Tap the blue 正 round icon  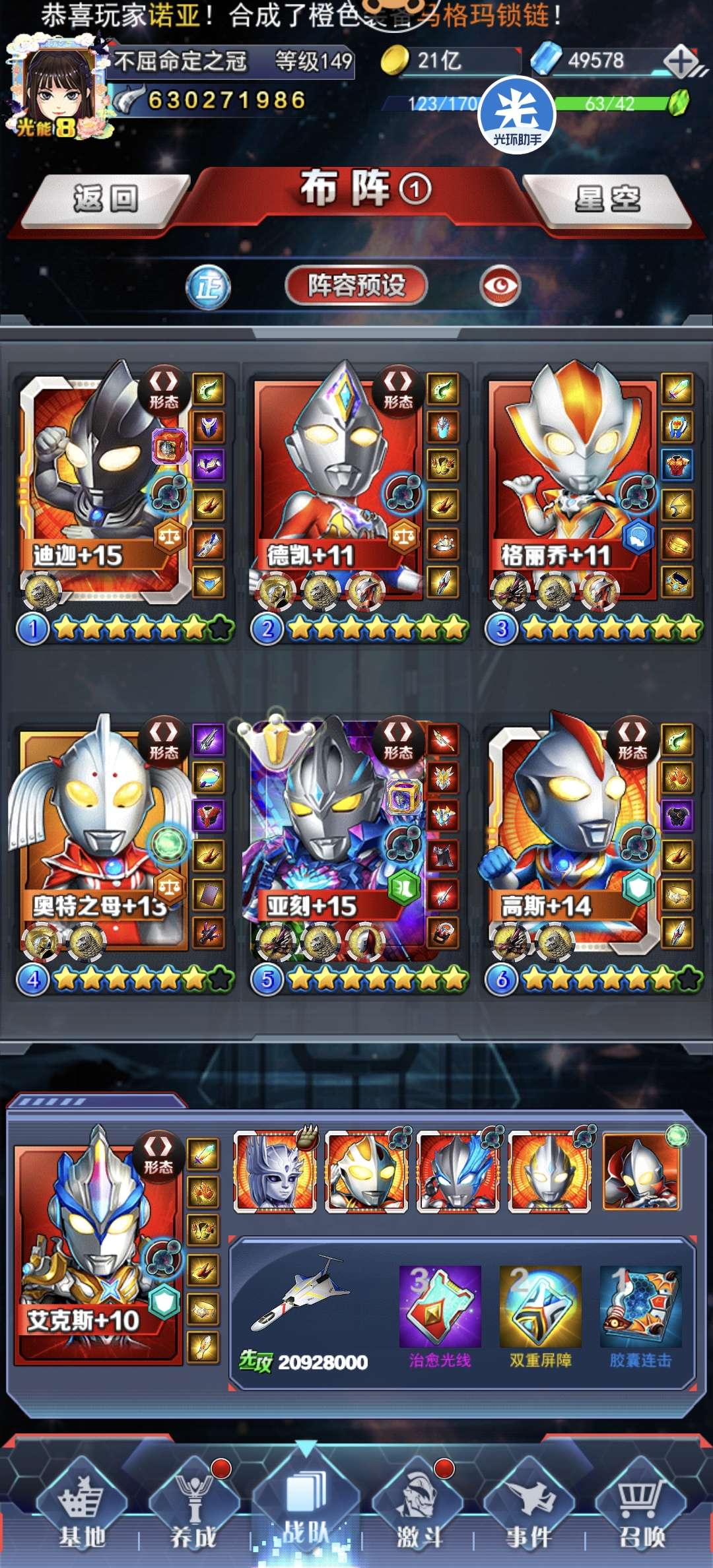[209, 287]
